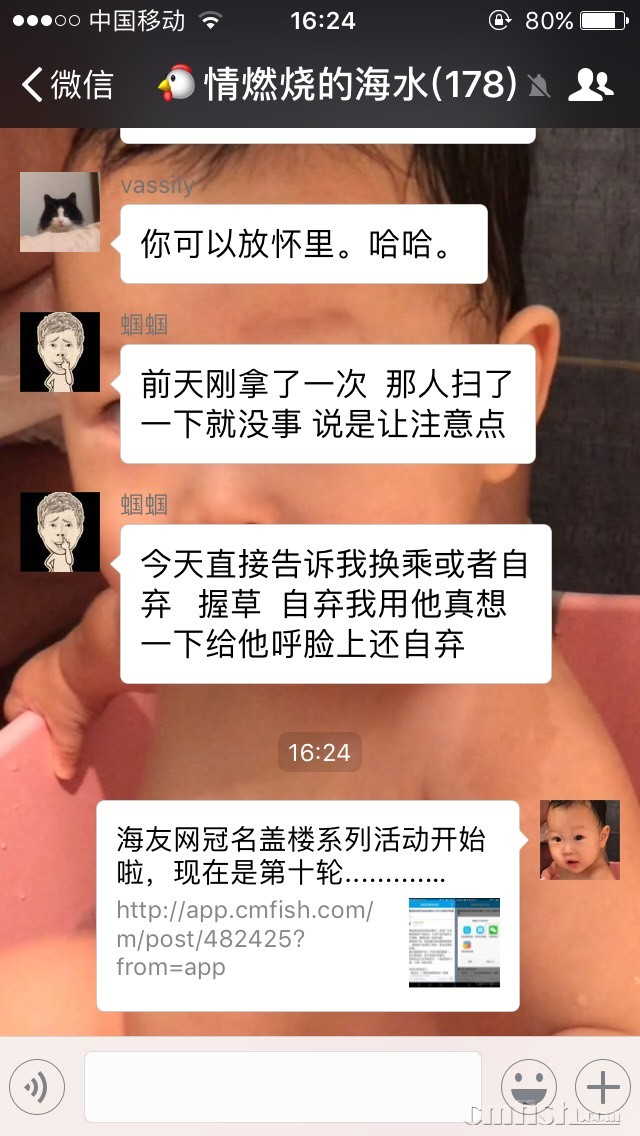Go back to the 微信 chat list
Screen dimensions: 640x1136
tap(68, 84)
